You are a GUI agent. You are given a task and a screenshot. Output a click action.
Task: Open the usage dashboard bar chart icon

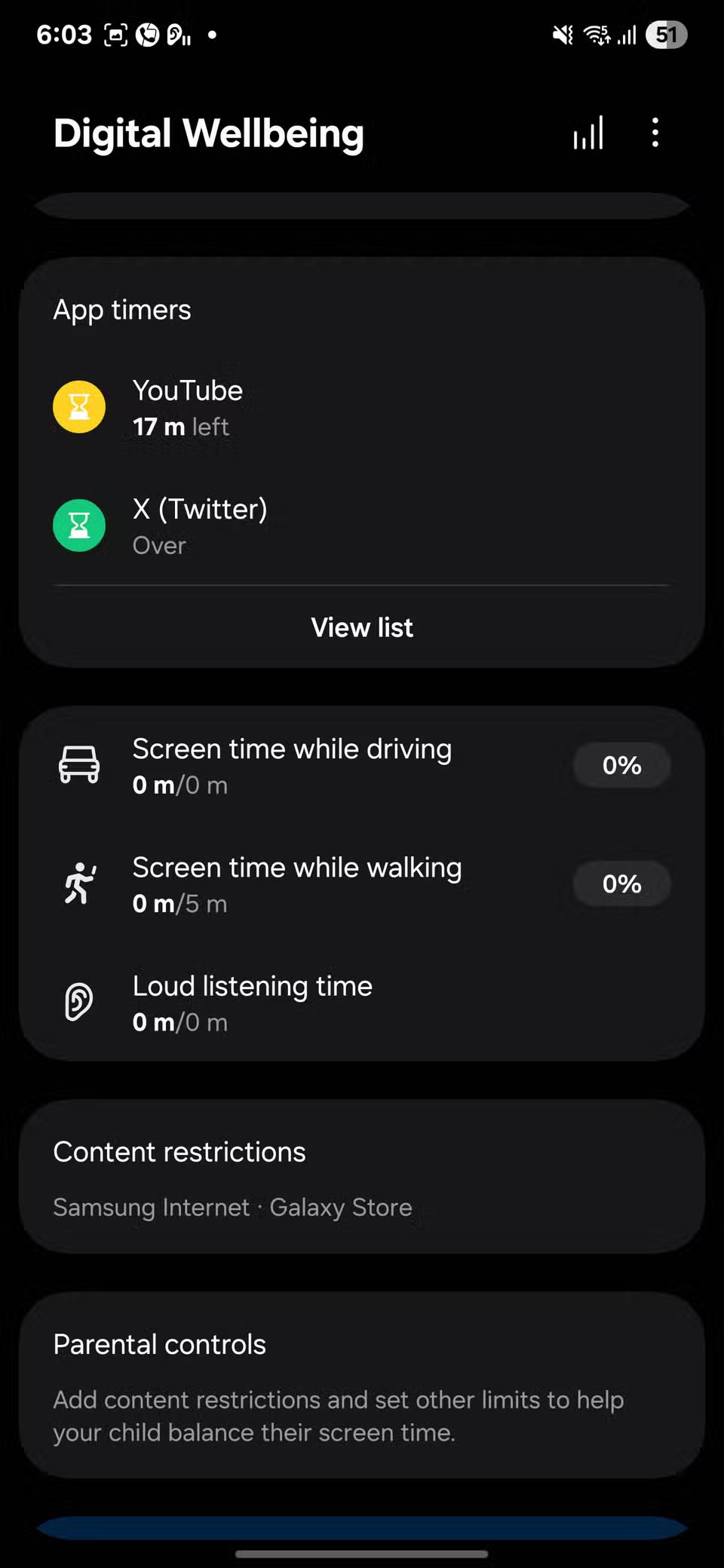[x=587, y=133]
